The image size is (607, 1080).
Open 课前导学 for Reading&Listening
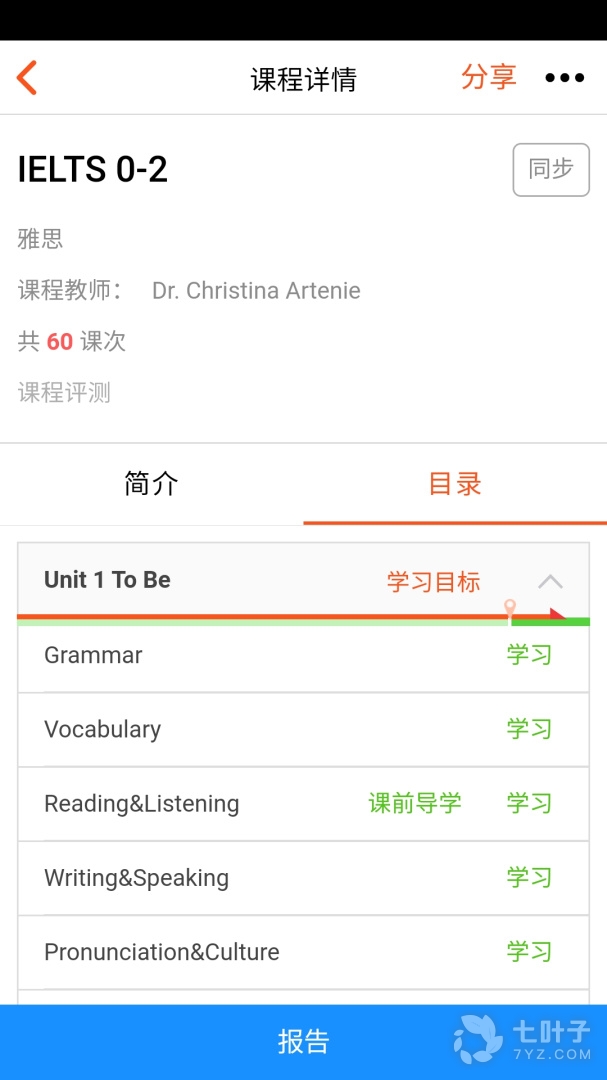coord(415,803)
